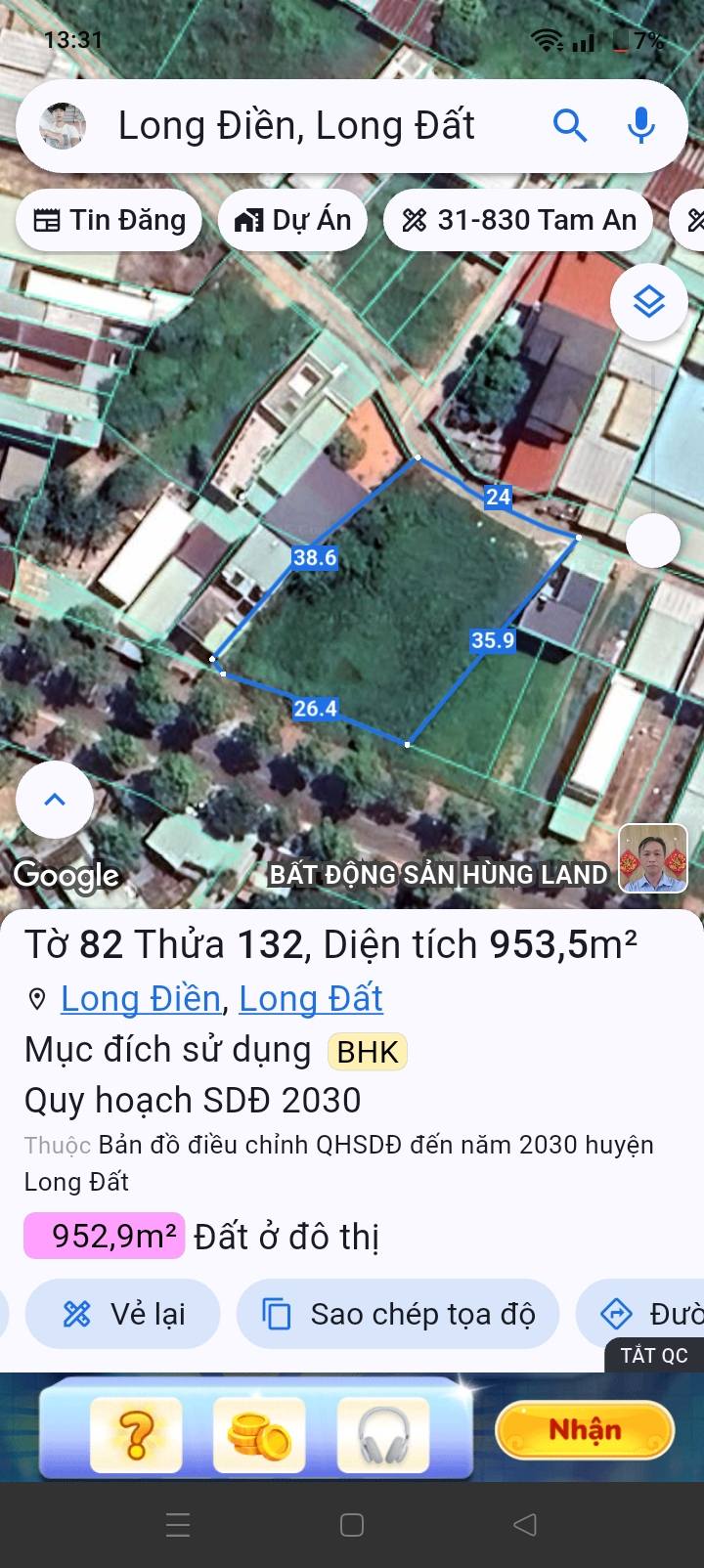Screen dimensions: 704x1568
Task: Tap Vẽ lại to redraw the plot
Action: (x=123, y=1314)
